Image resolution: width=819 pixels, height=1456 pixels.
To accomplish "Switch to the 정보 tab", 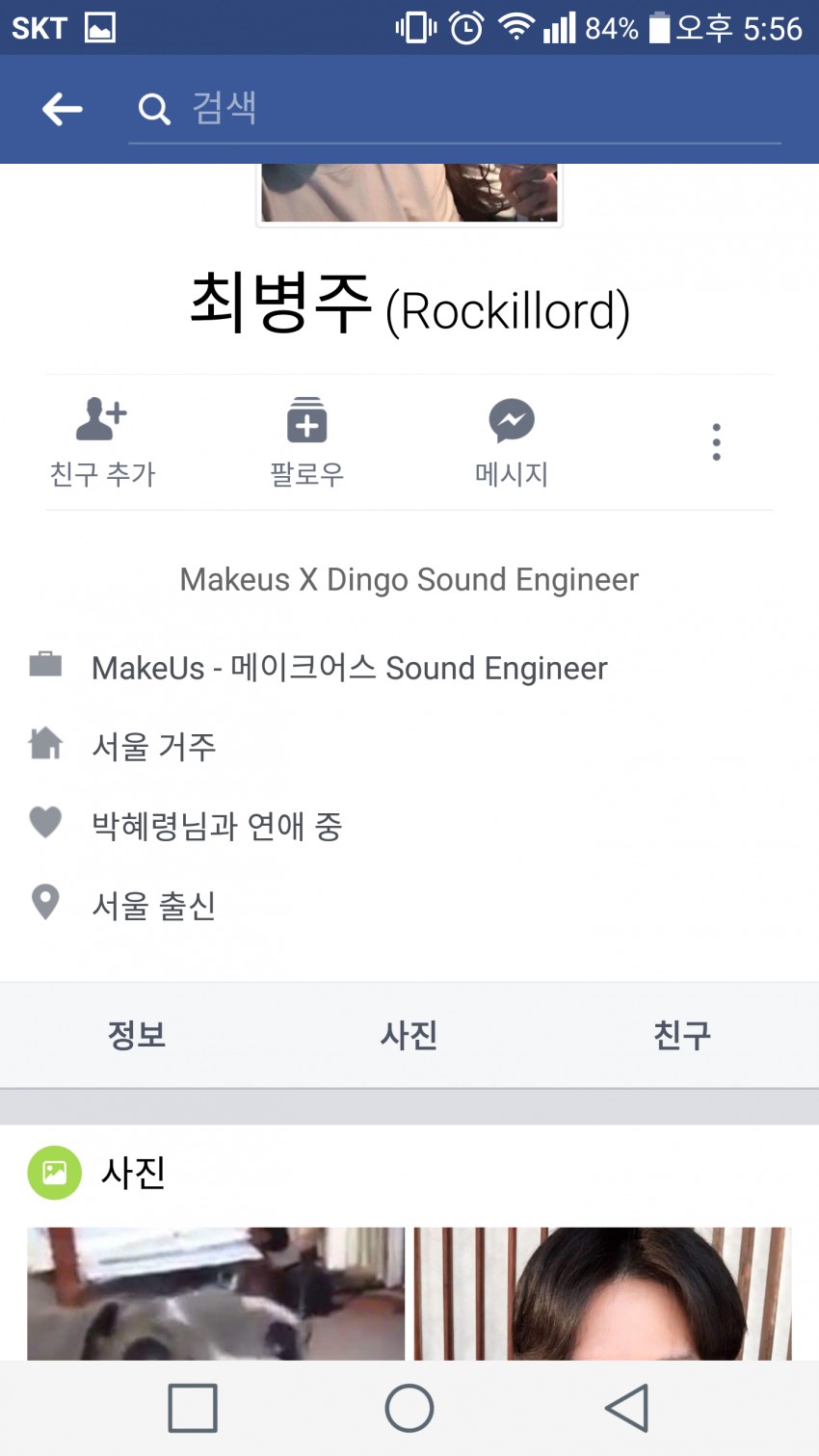I will 137,1036.
